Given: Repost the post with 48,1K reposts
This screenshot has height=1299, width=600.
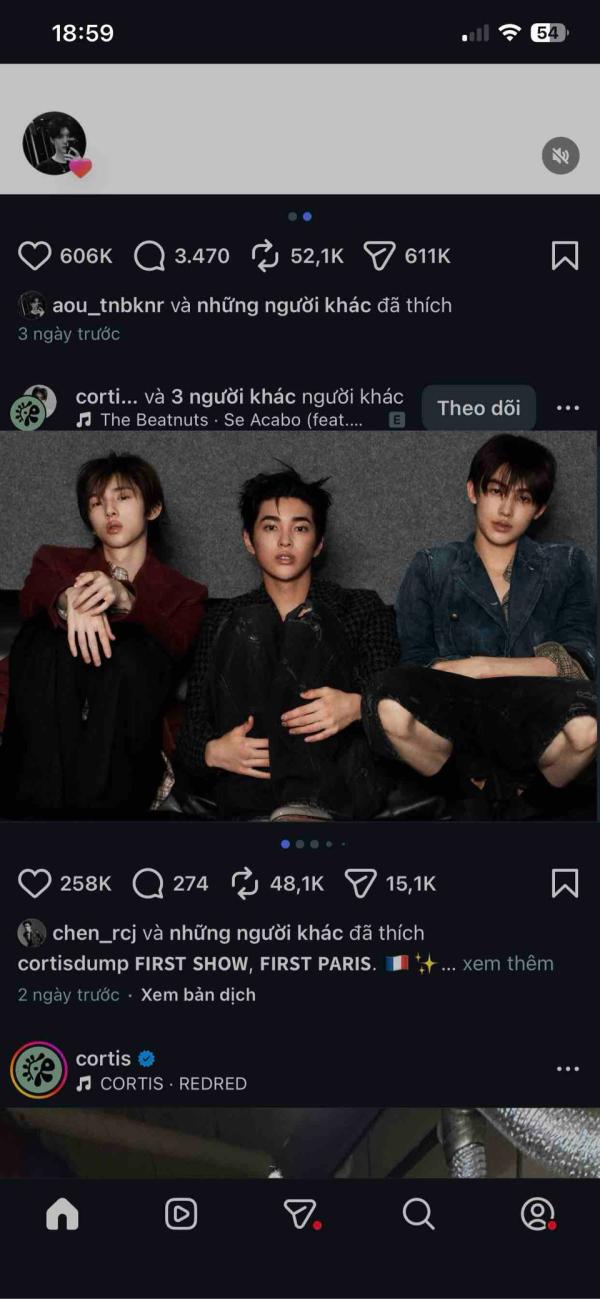Looking at the screenshot, I should [x=245, y=883].
